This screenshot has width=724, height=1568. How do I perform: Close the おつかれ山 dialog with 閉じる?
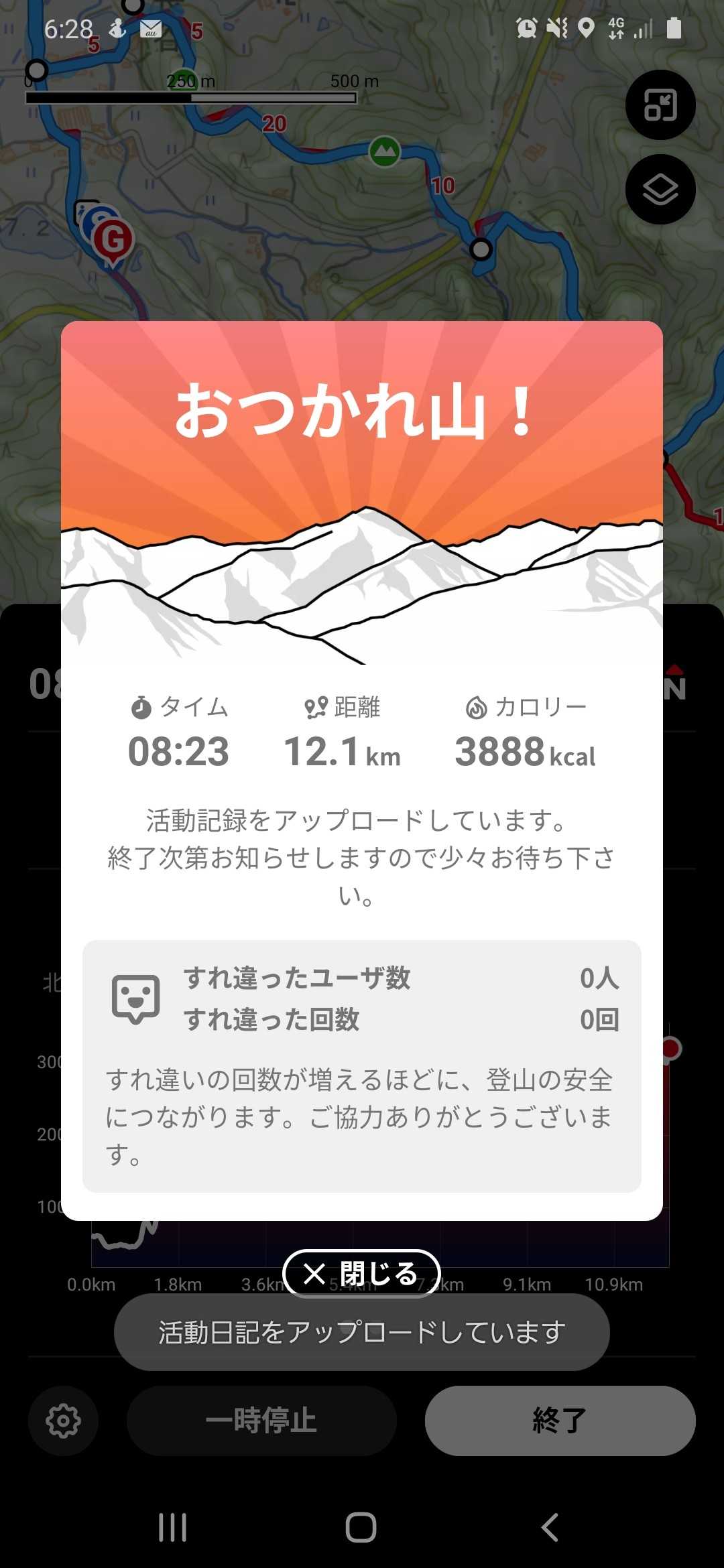(x=361, y=1273)
